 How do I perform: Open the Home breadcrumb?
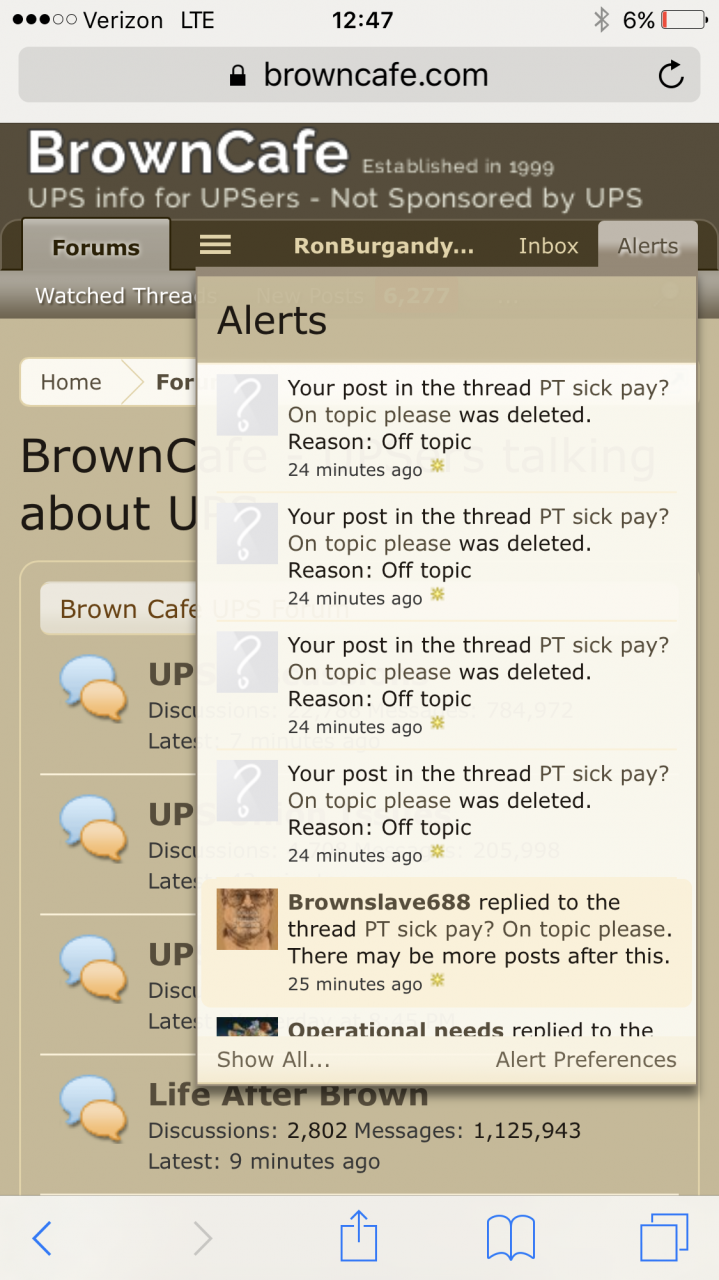coord(71,382)
